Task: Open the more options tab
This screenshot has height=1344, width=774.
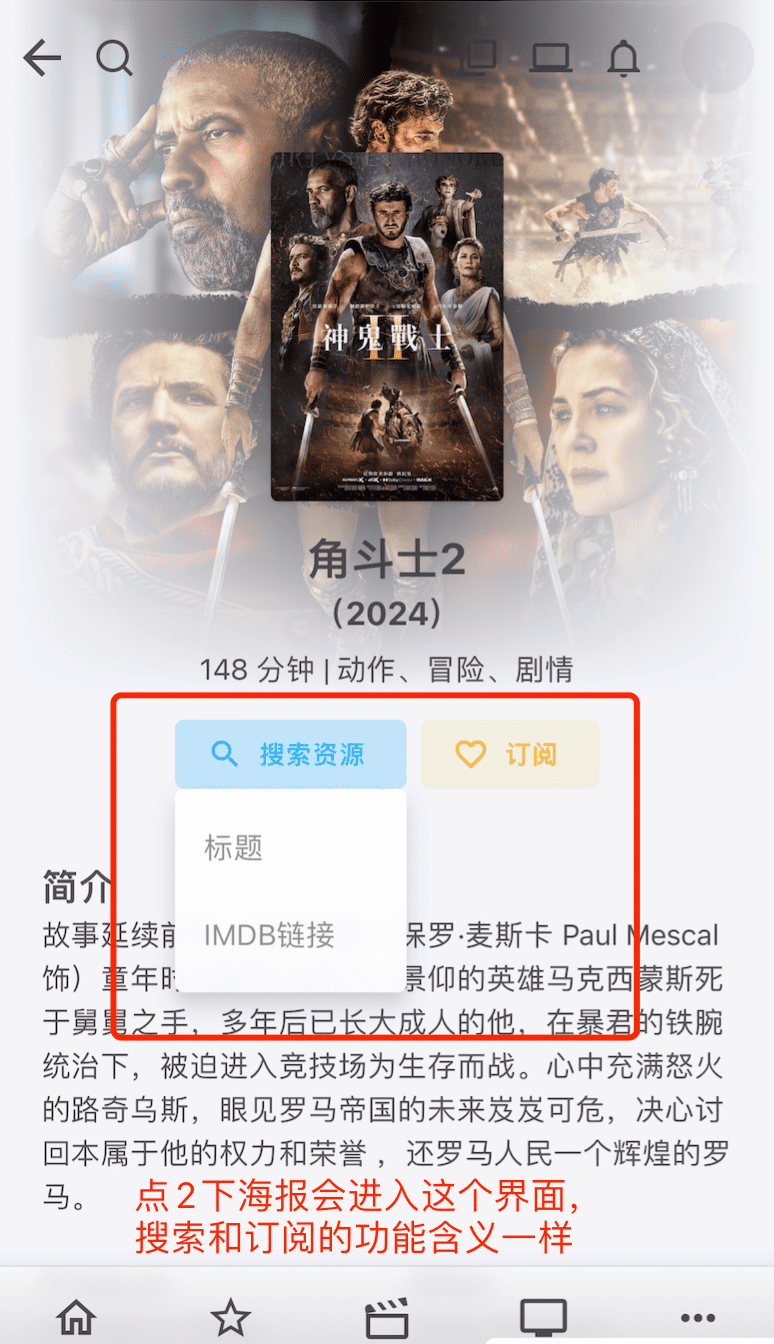Action: pos(697,1318)
